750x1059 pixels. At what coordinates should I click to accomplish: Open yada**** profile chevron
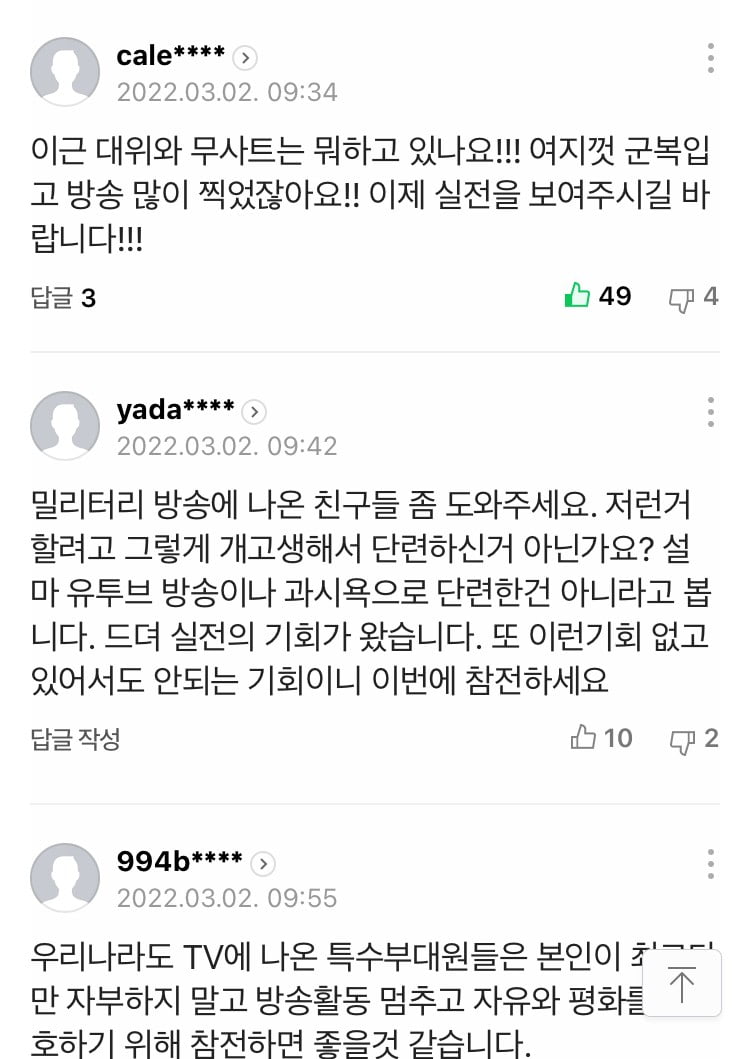point(254,411)
